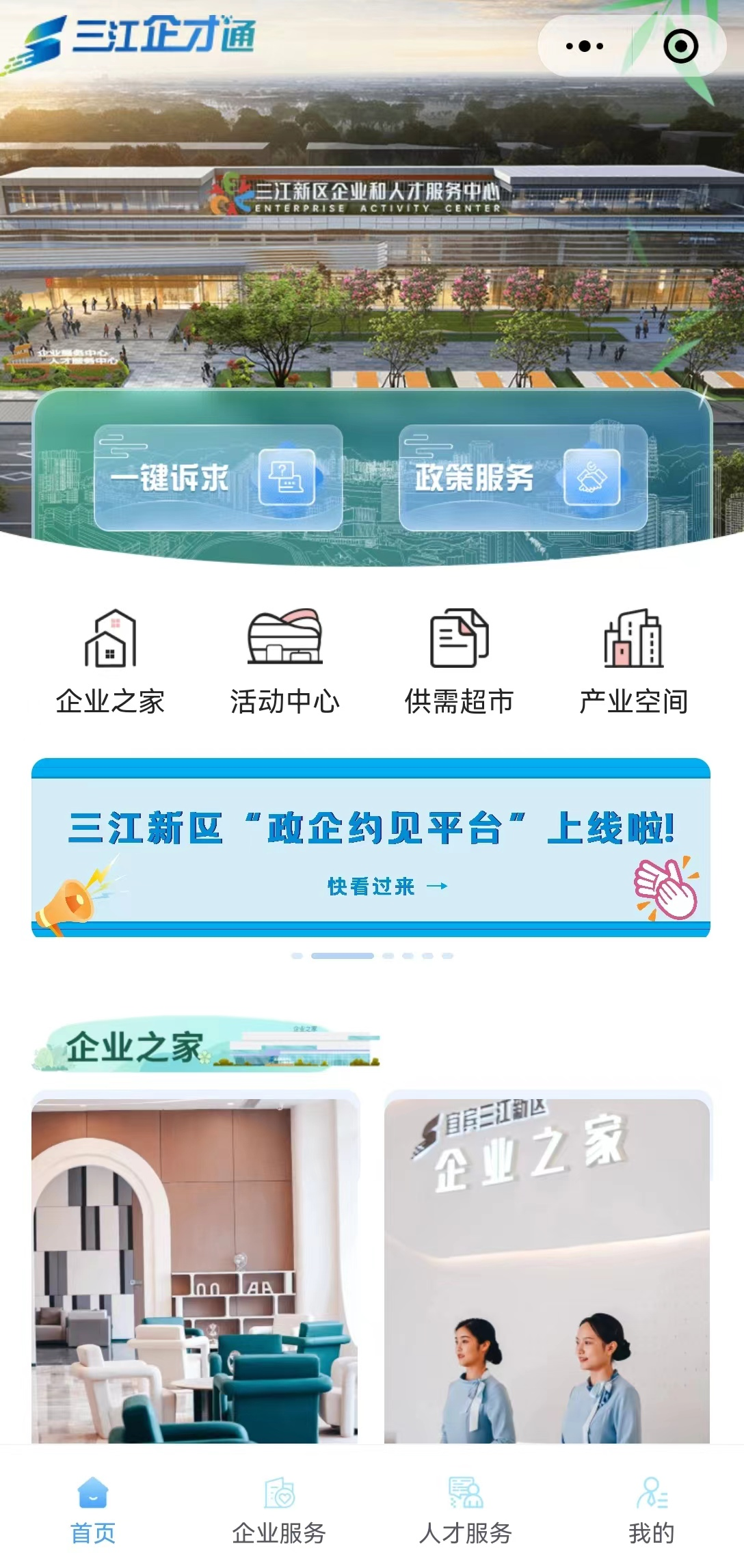Viewport: 744px width, 1568px height.
Task: View the lounge interior photo card
Action: click(195, 1270)
